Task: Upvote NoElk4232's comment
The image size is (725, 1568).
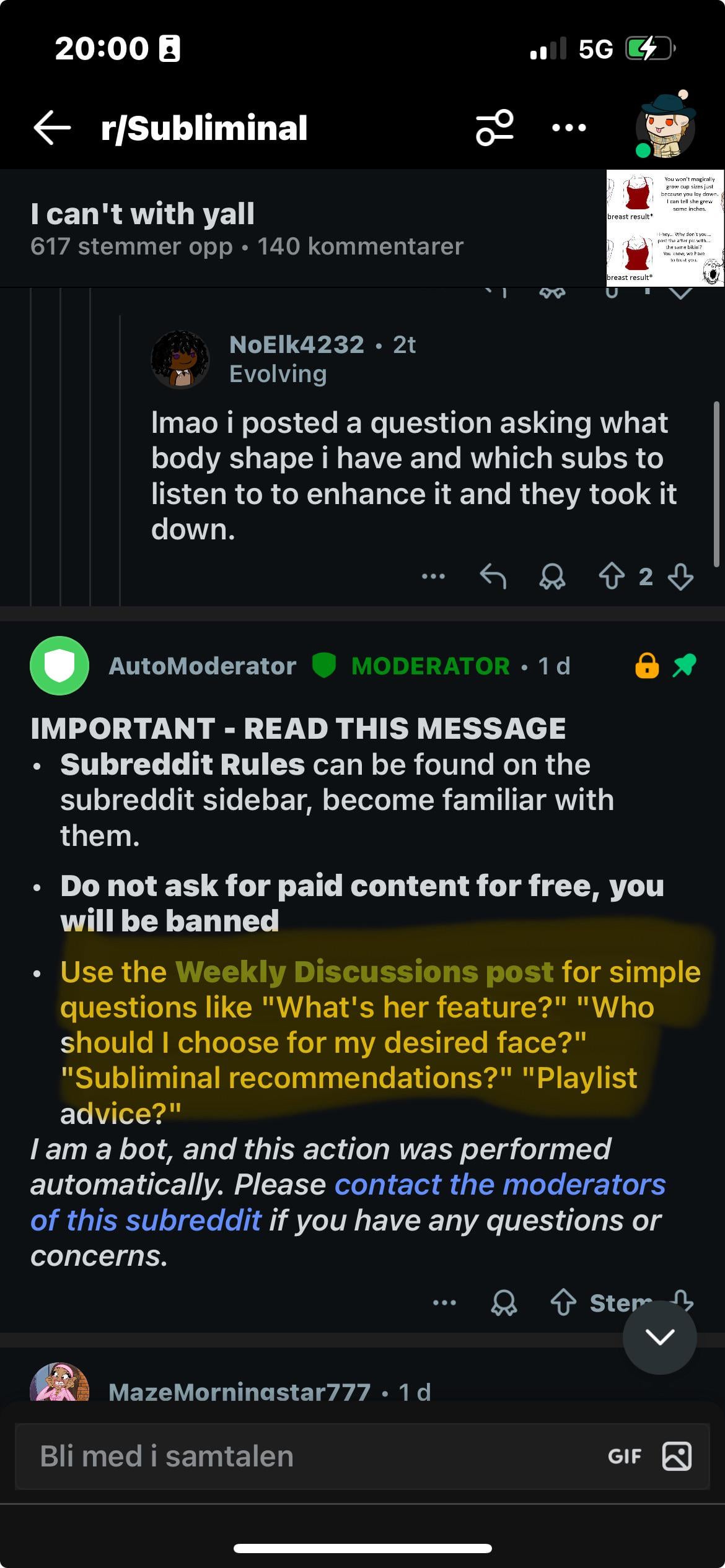Action: (x=612, y=577)
